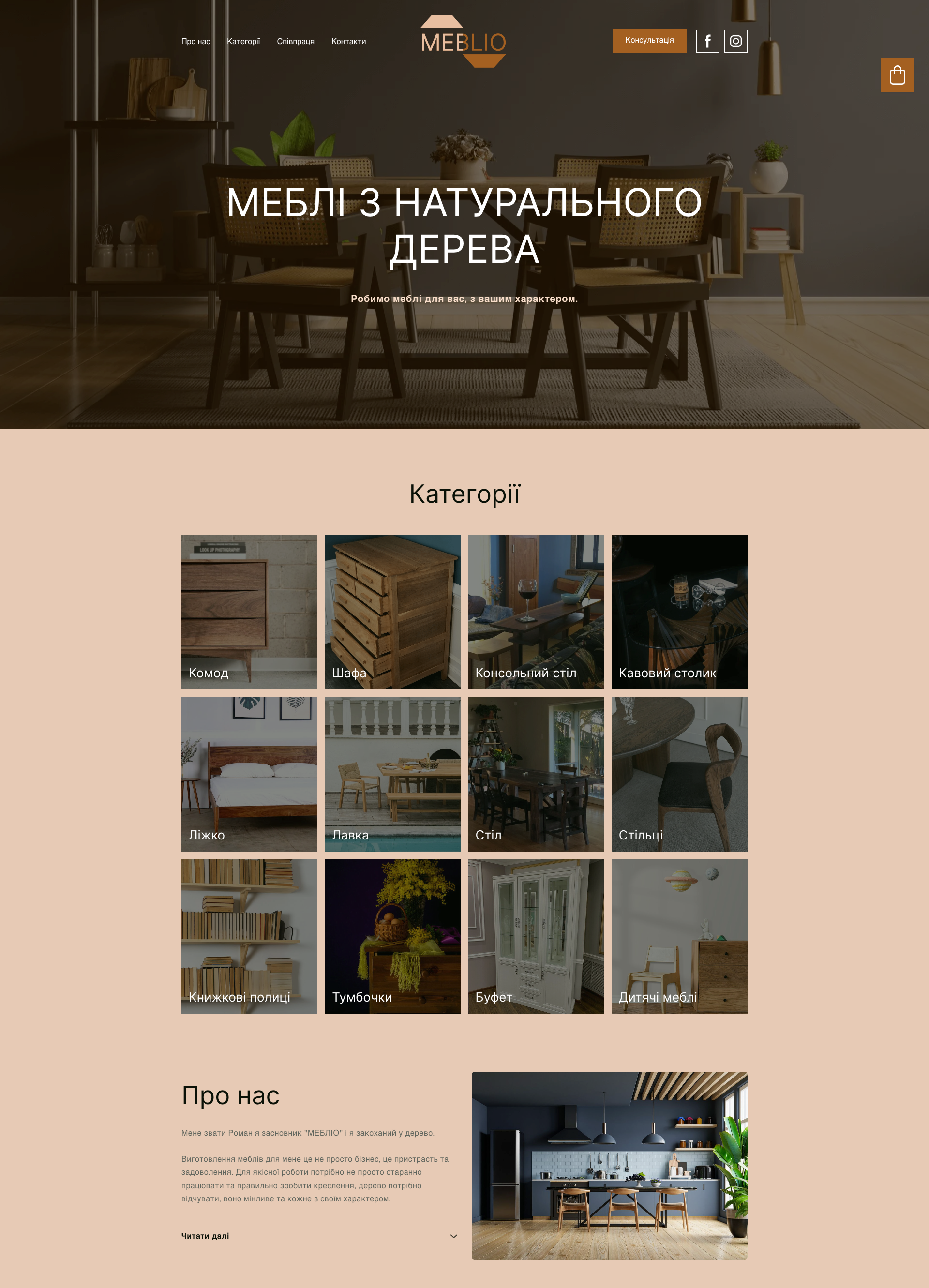The height and width of the screenshot is (1288, 929).
Task: Open the Стіл category tile
Action: (x=536, y=774)
